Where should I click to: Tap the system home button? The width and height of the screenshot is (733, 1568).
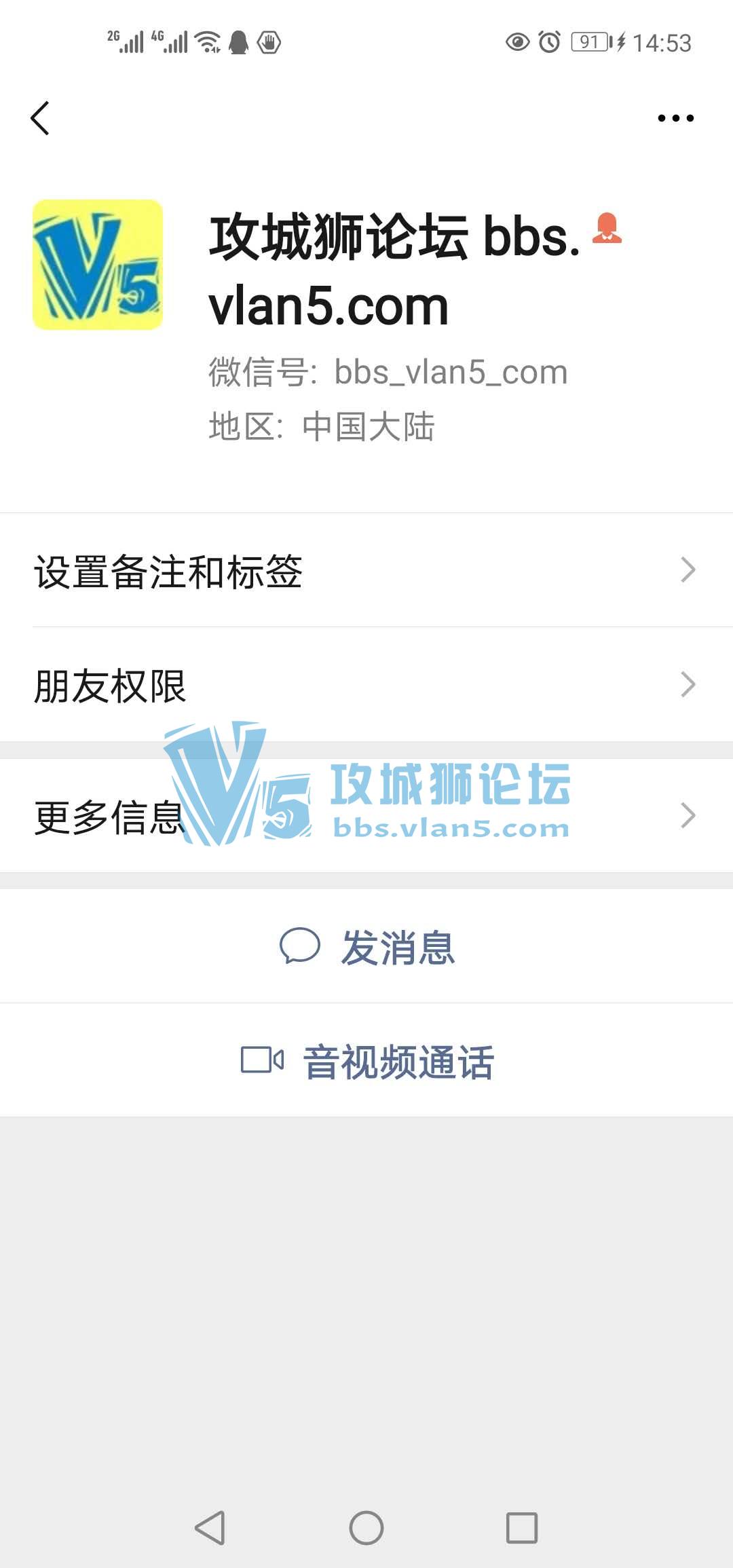tap(366, 1528)
